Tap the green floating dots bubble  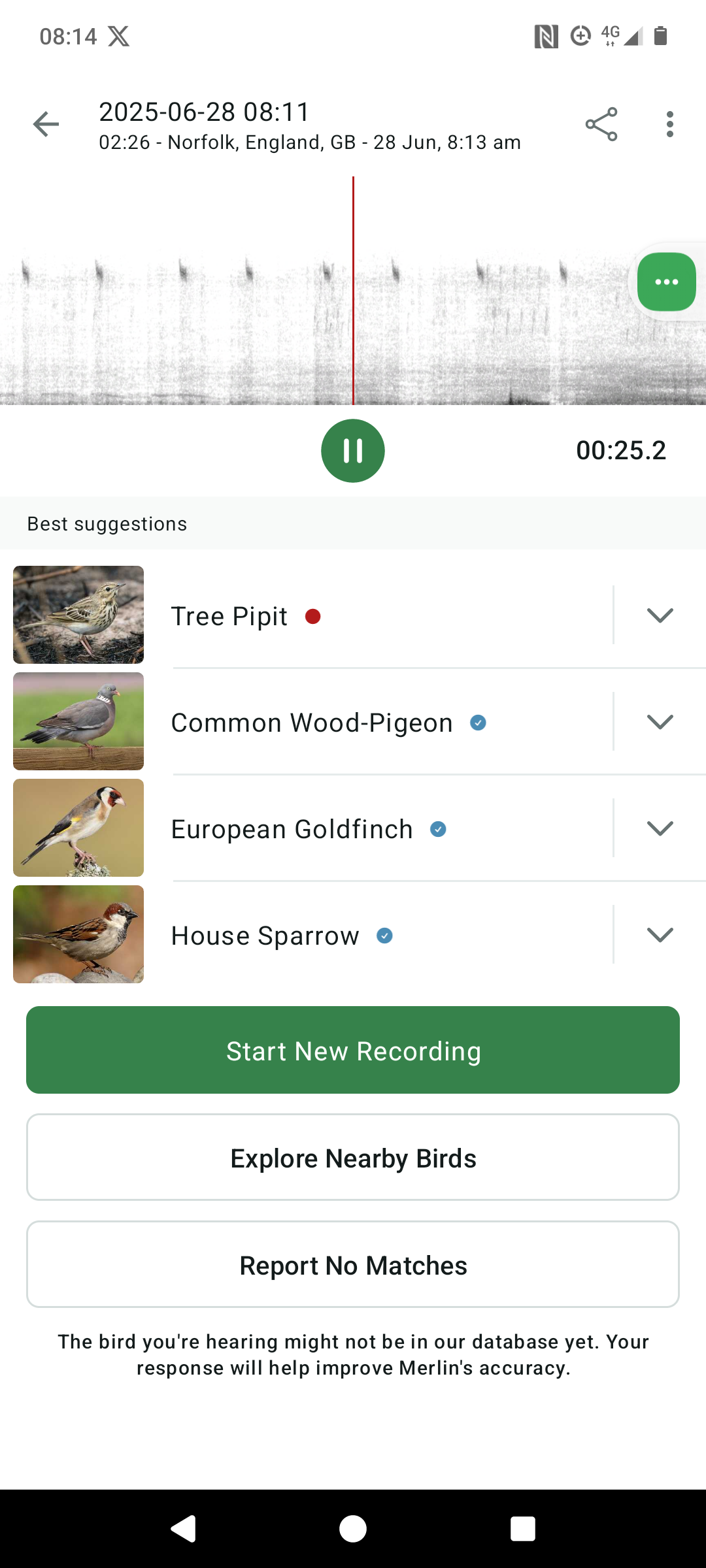pos(667,282)
